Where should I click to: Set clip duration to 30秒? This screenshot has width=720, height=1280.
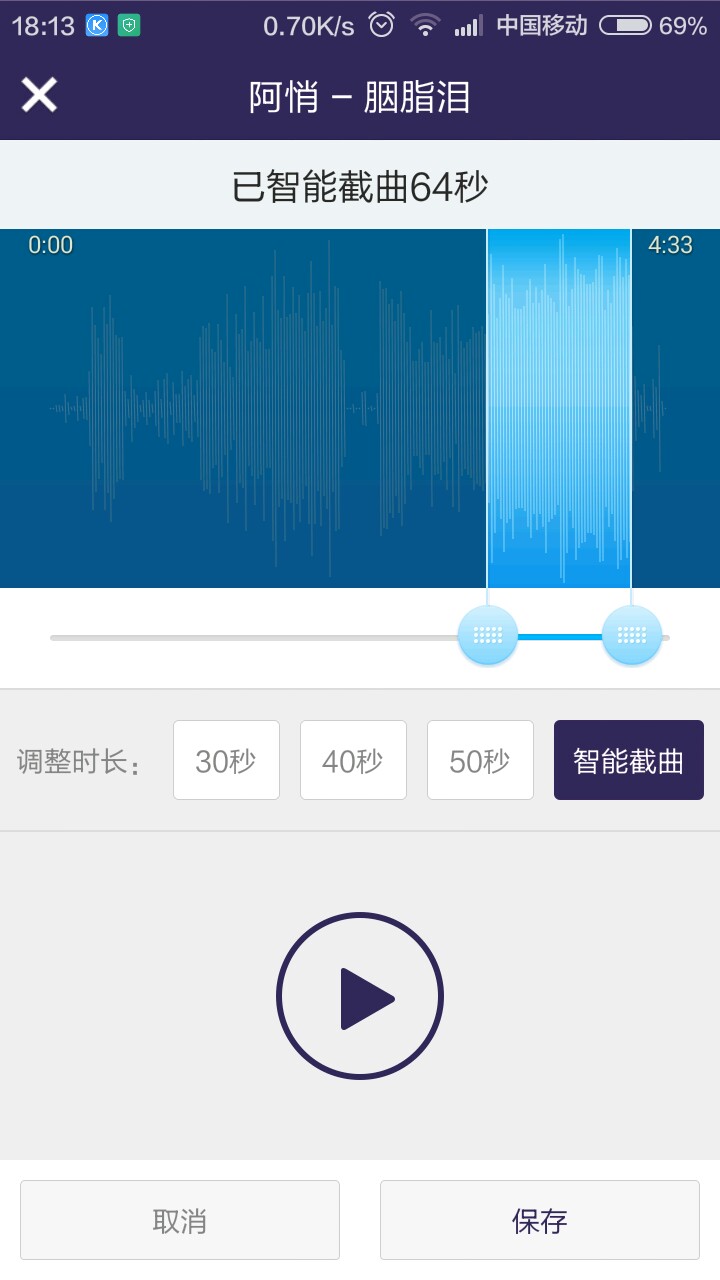(x=226, y=761)
